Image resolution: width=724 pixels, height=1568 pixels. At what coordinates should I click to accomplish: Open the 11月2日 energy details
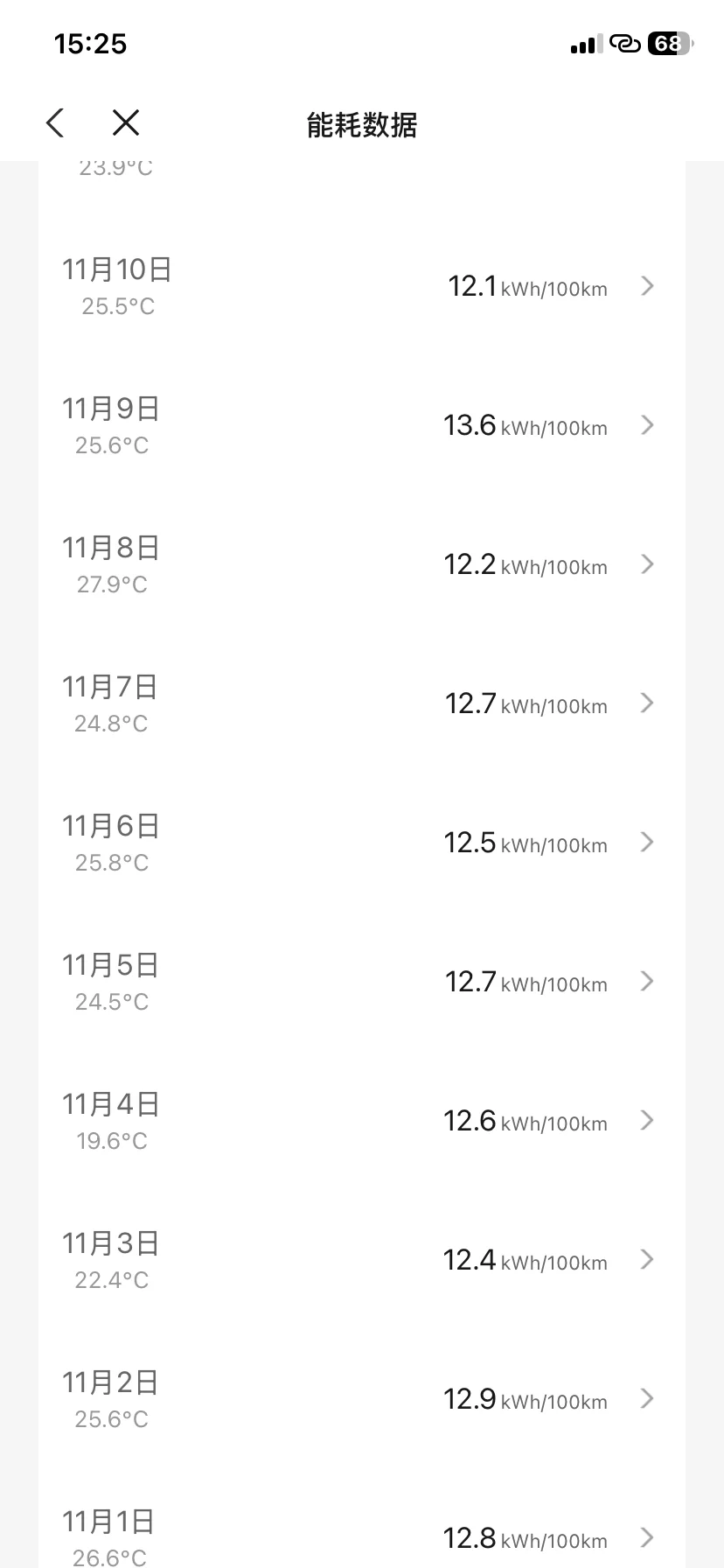point(361,1400)
